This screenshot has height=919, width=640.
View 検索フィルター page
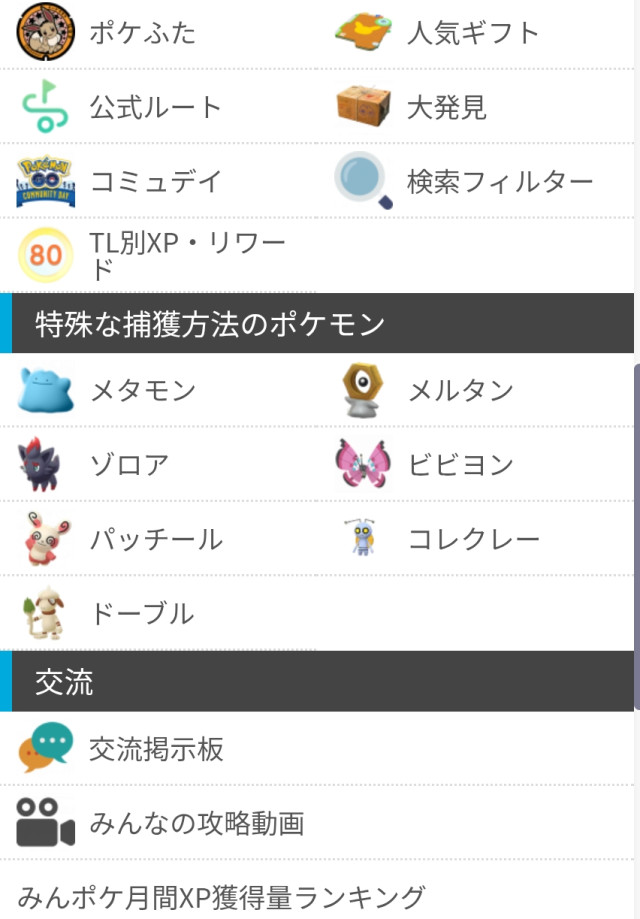(x=499, y=181)
